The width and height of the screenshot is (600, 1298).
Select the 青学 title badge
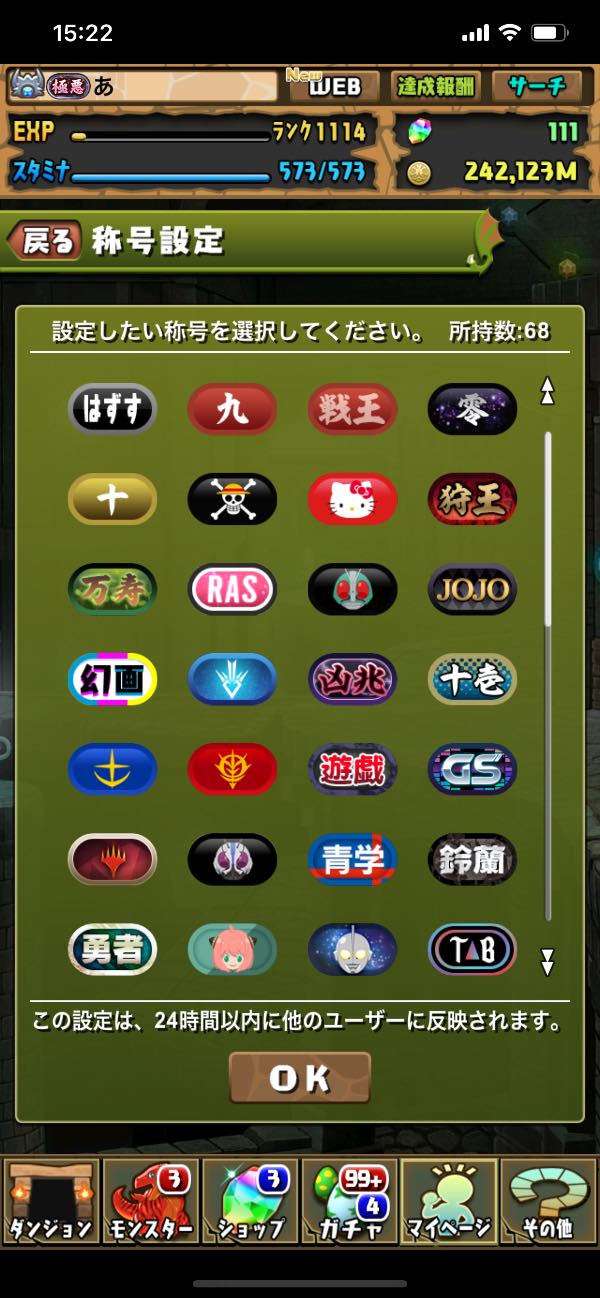click(x=352, y=859)
